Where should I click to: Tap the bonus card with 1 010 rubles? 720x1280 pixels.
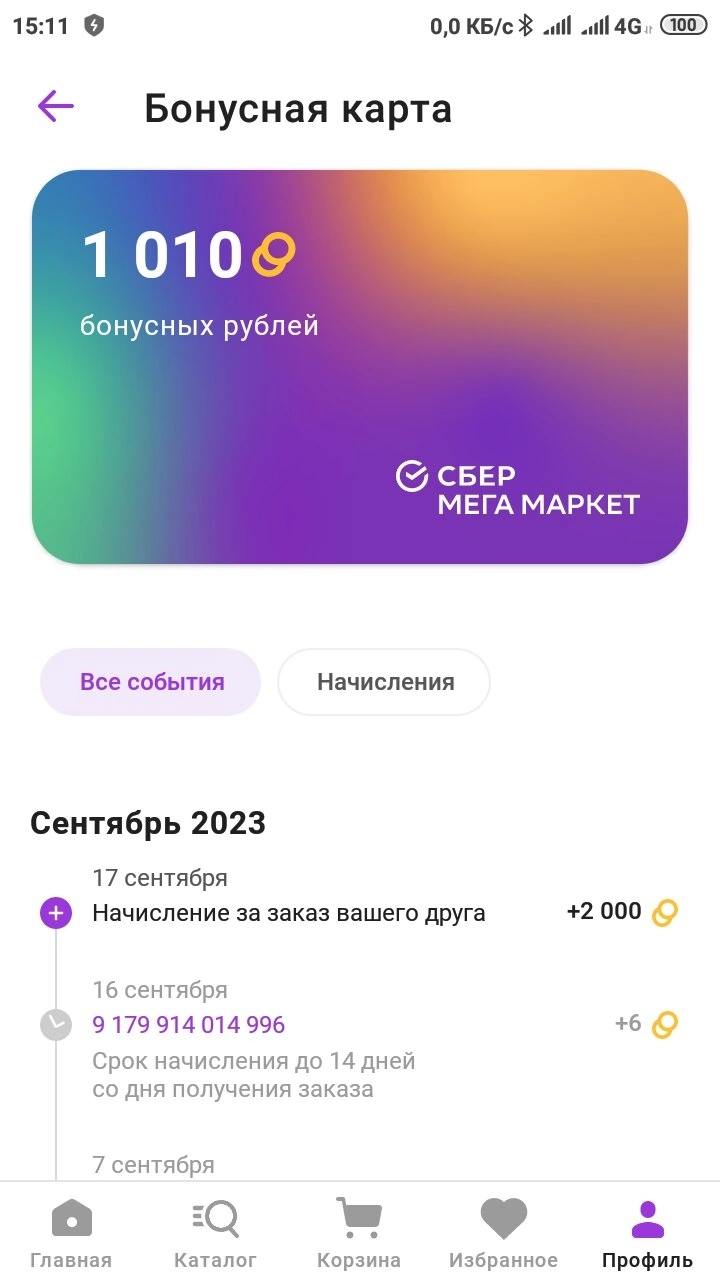(360, 367)
